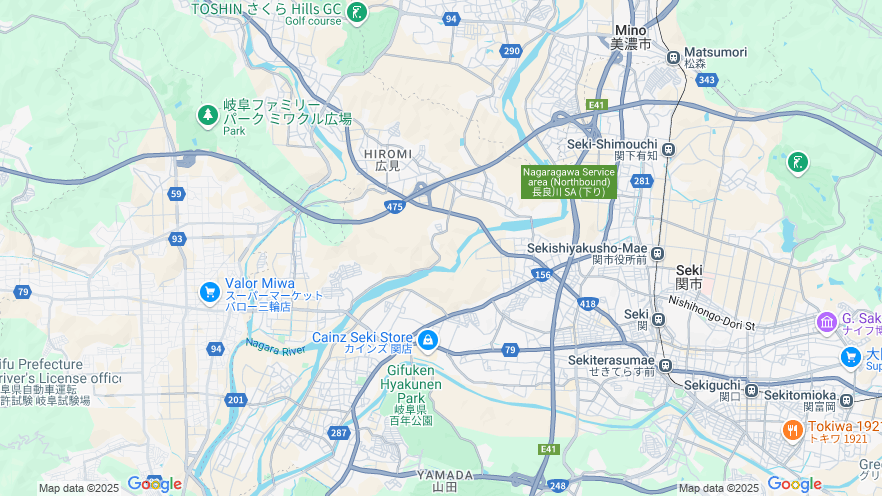Tap the Sekiterasumae station icon
The image size is (882, 496).
(x=665, y=365)
